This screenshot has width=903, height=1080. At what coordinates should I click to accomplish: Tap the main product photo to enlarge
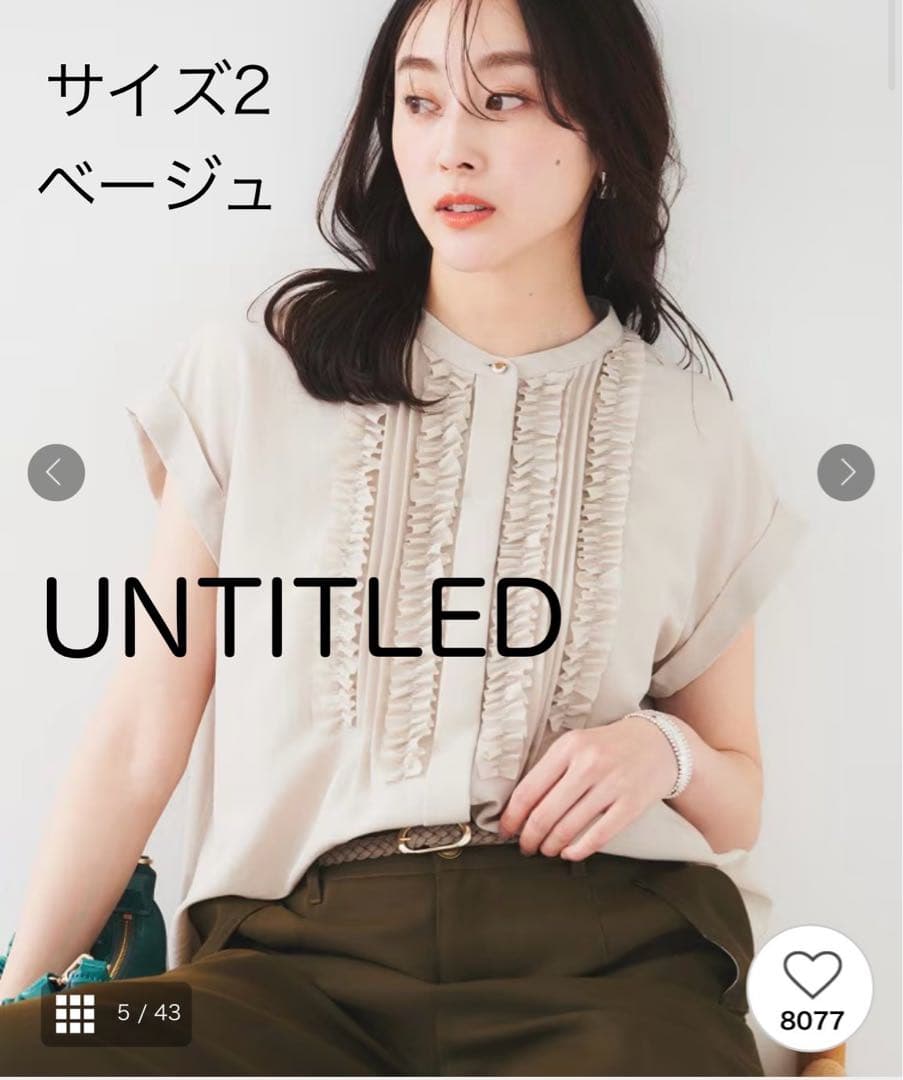click(x=450, y=540)
